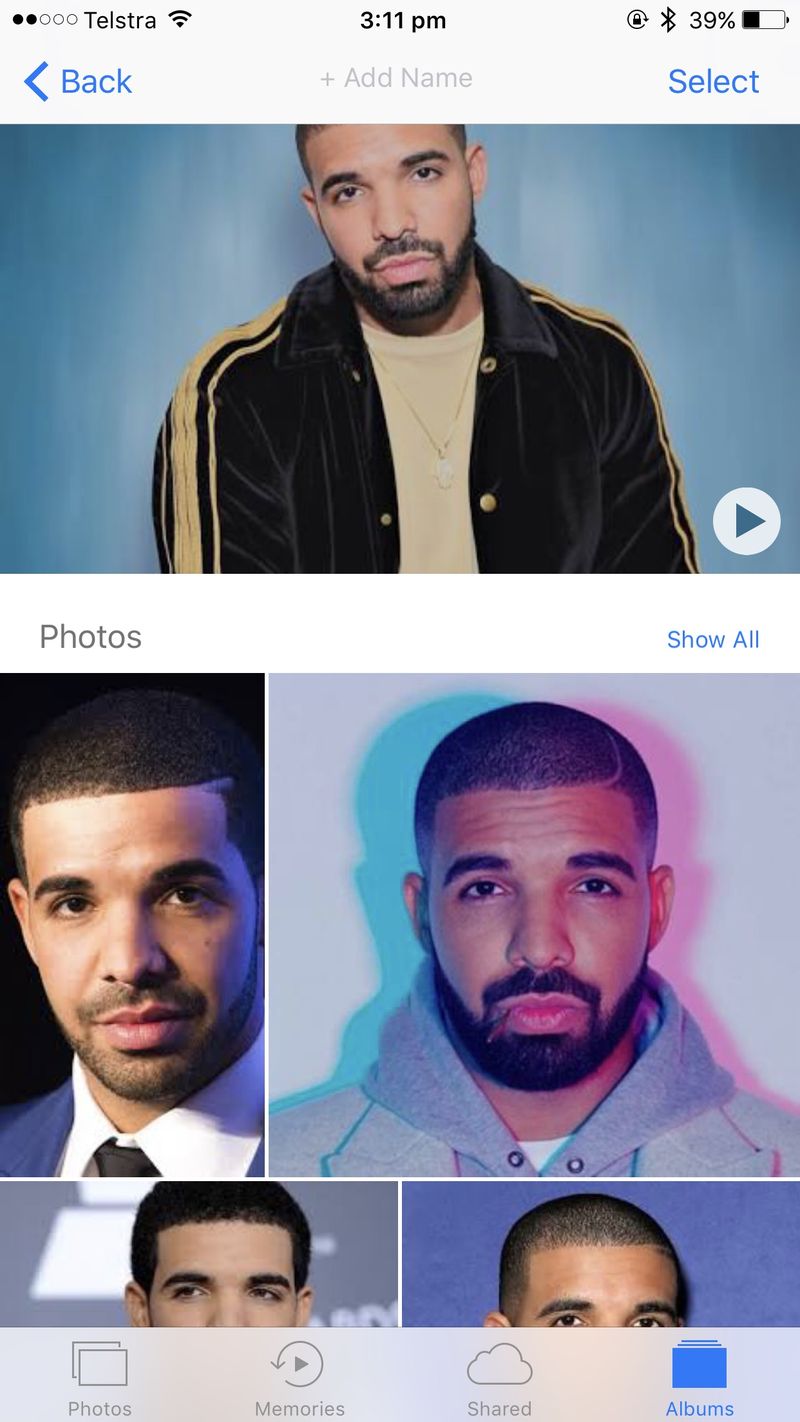This screenshot has width=800, height=1422.
Task: Tap Select in the top bar
Action: (x=713, y=82)
